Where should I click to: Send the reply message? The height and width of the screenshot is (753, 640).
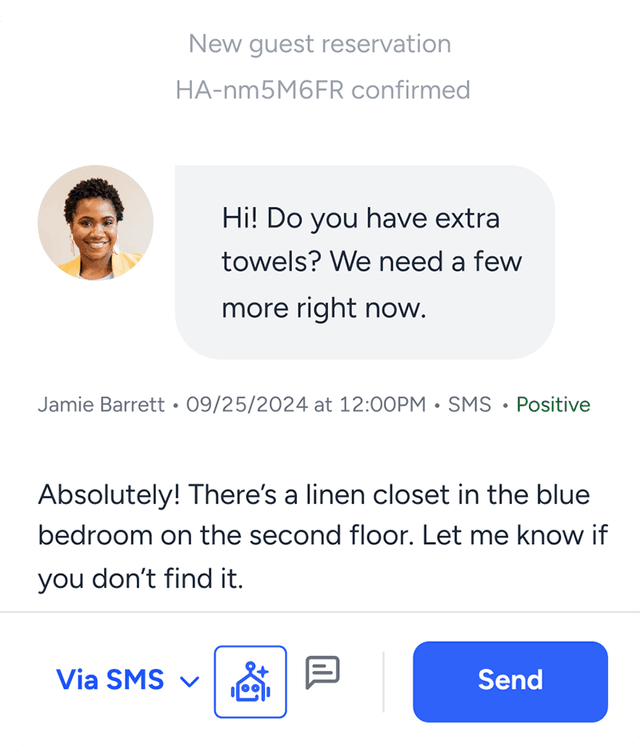pyautogui.click(x=510, y=681)
